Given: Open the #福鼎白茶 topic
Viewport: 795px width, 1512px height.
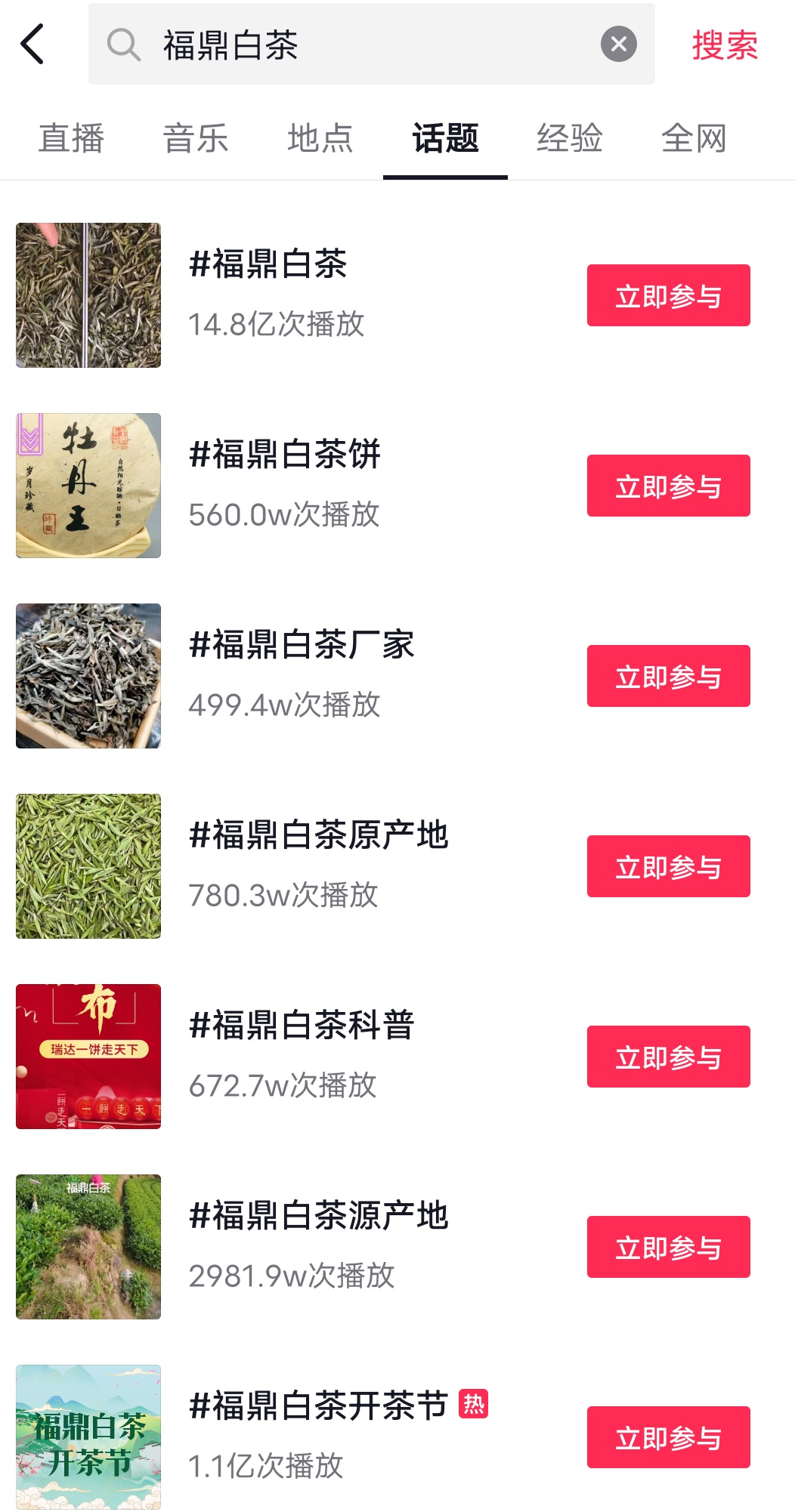Looking at the screenshot, I should click(268, 265).
